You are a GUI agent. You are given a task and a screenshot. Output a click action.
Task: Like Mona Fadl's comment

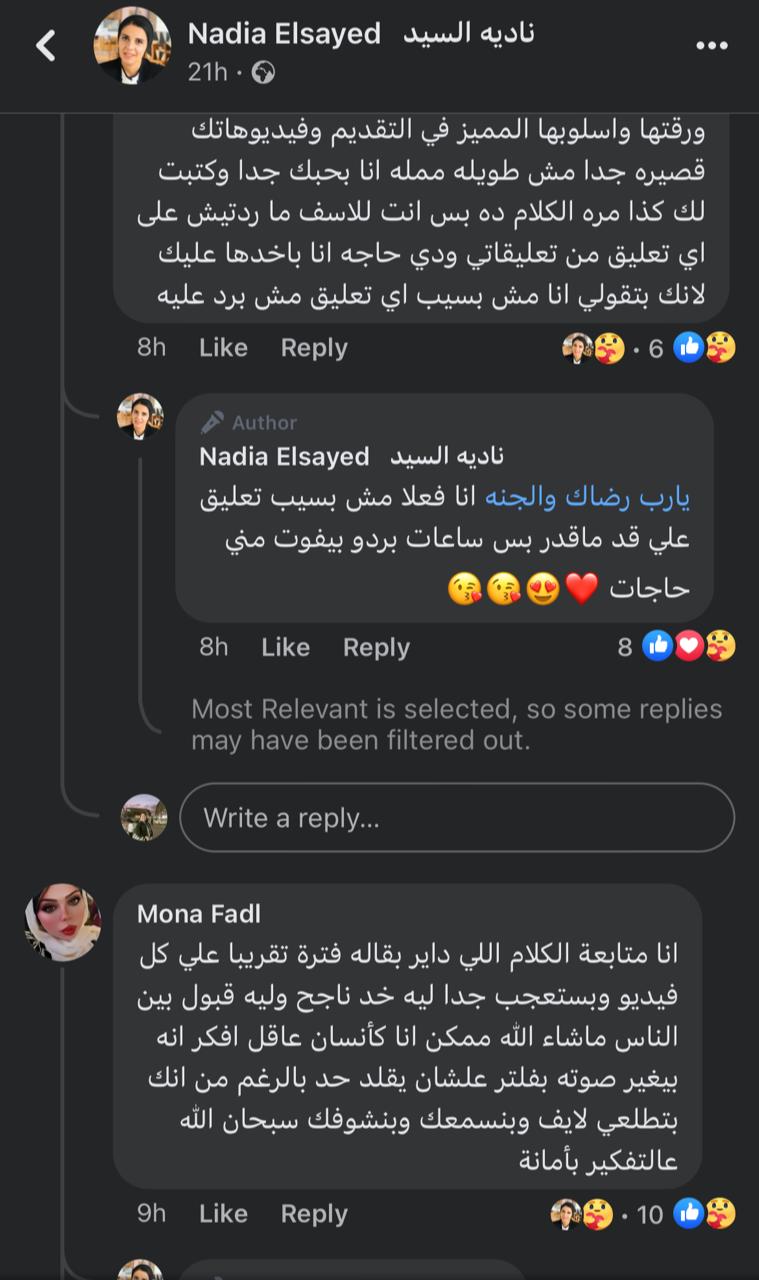(x=223, y=1214)
